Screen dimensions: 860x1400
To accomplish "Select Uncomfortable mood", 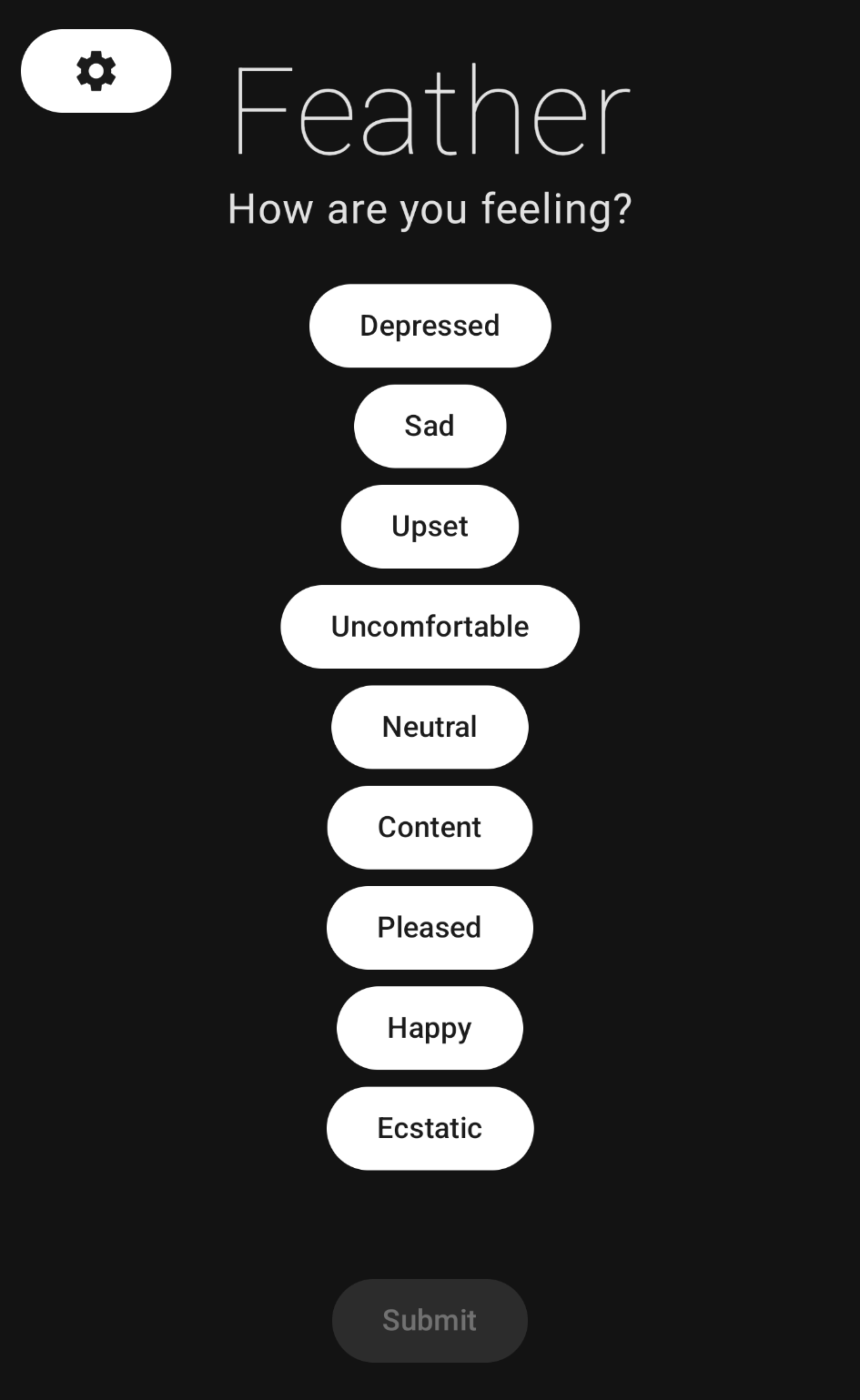I will [430, 627].
